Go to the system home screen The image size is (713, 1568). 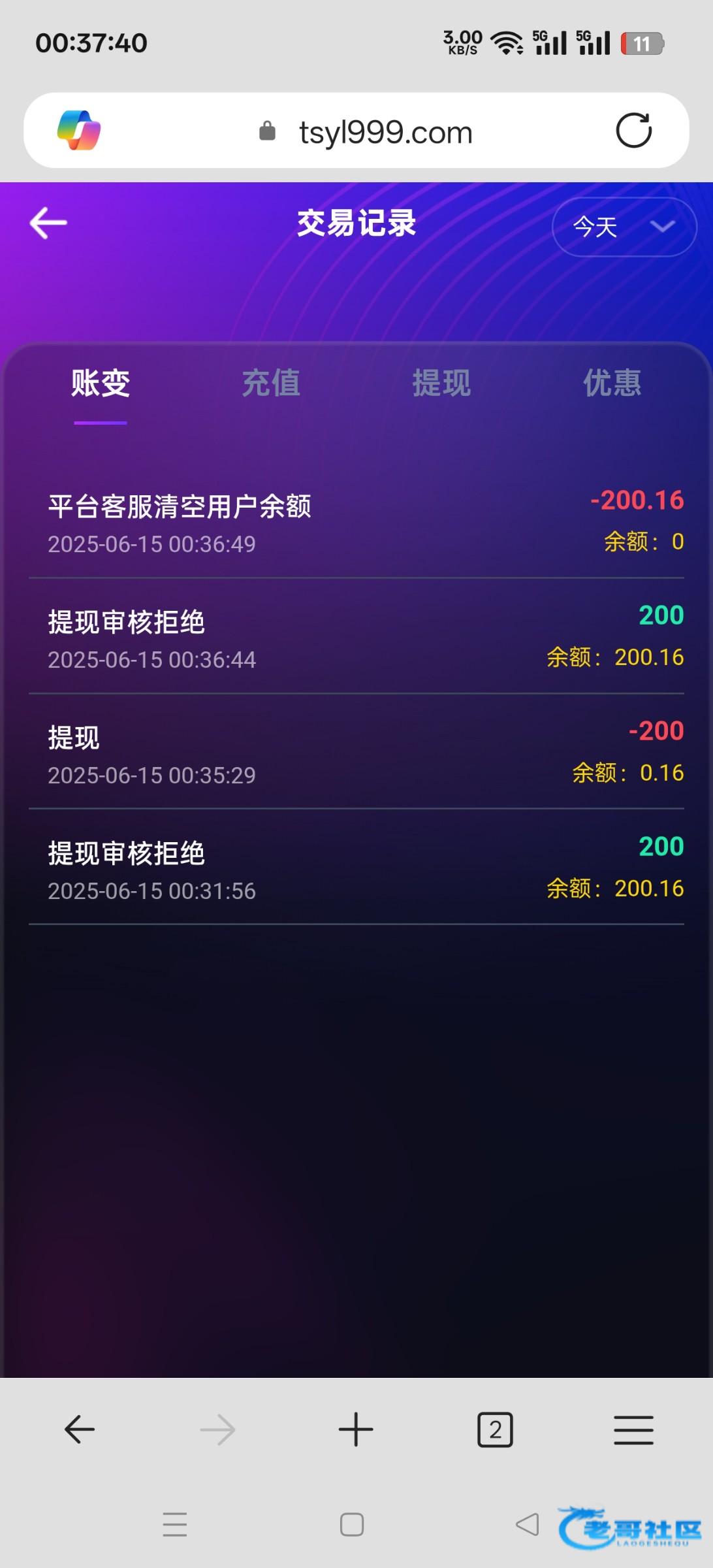point(352,1525)
